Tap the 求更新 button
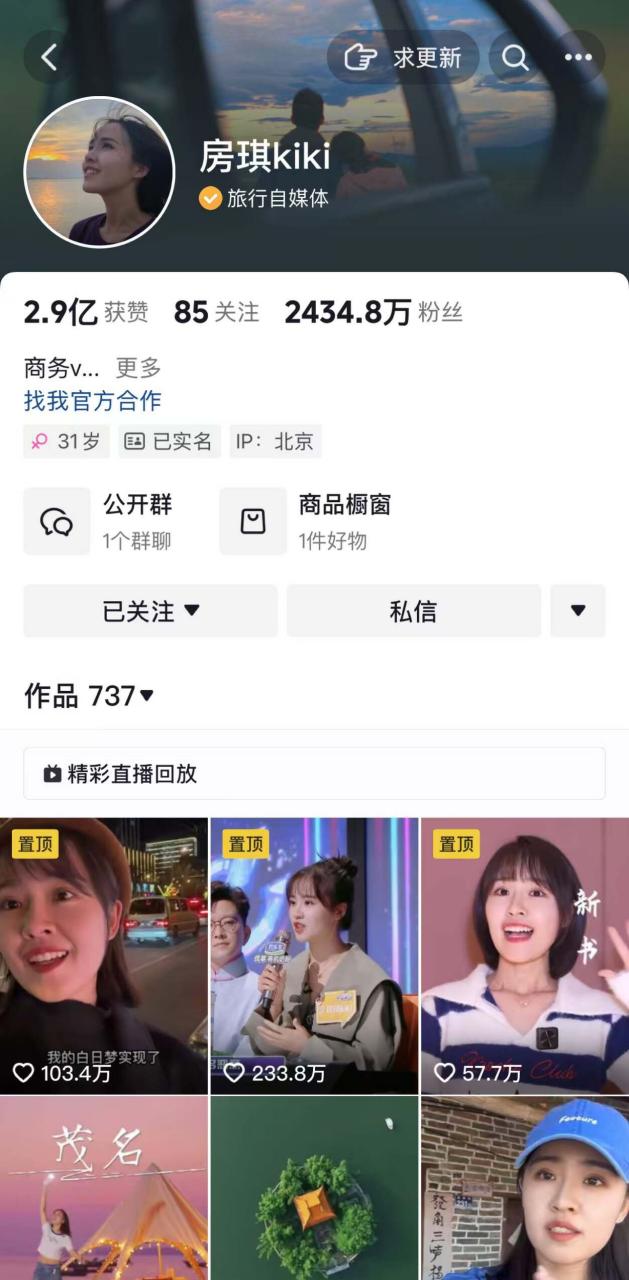Image resolution: width=629 pixels, height=1280 pixels. (403, 57)
